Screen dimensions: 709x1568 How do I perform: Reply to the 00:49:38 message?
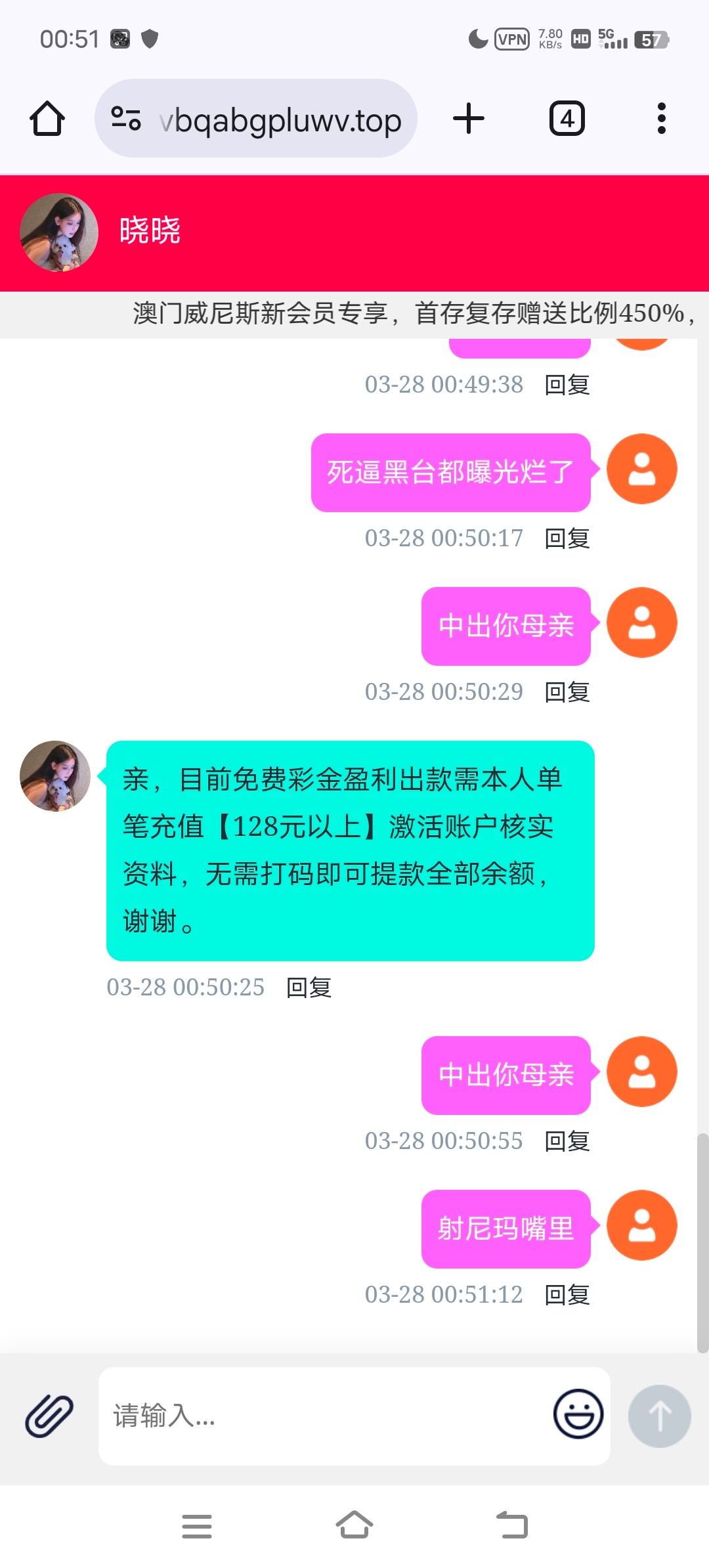(567, 385)
